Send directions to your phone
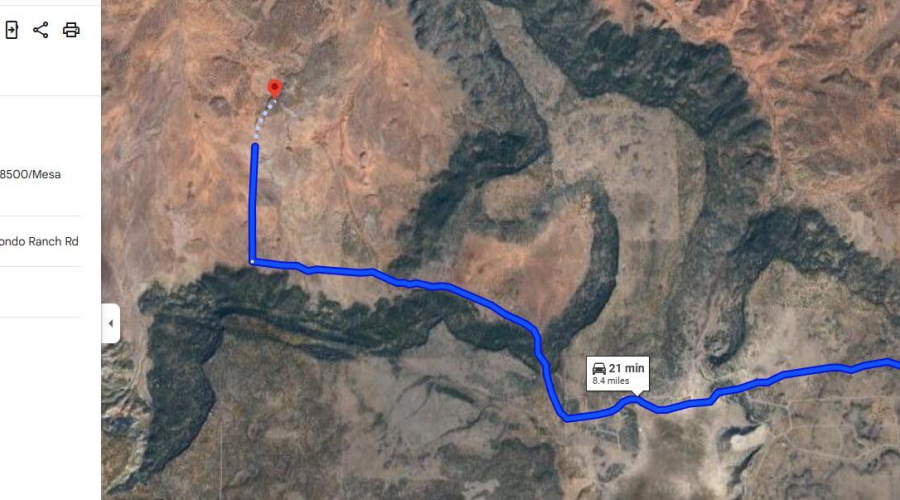Image resolution: width=900 pixels, height=500 pixels. [x=10, y=30]
